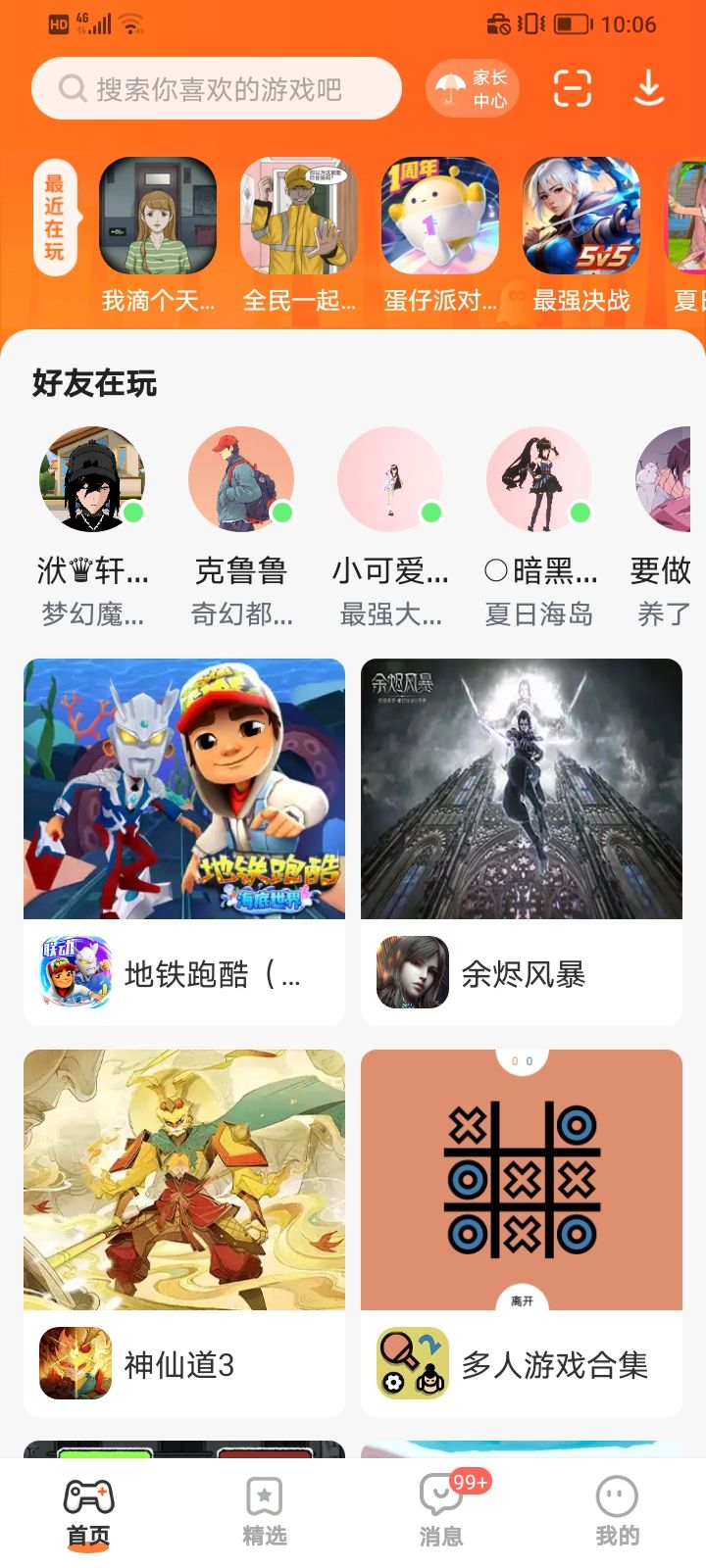Open the 地铁跑酷 game card

(184, 841)
